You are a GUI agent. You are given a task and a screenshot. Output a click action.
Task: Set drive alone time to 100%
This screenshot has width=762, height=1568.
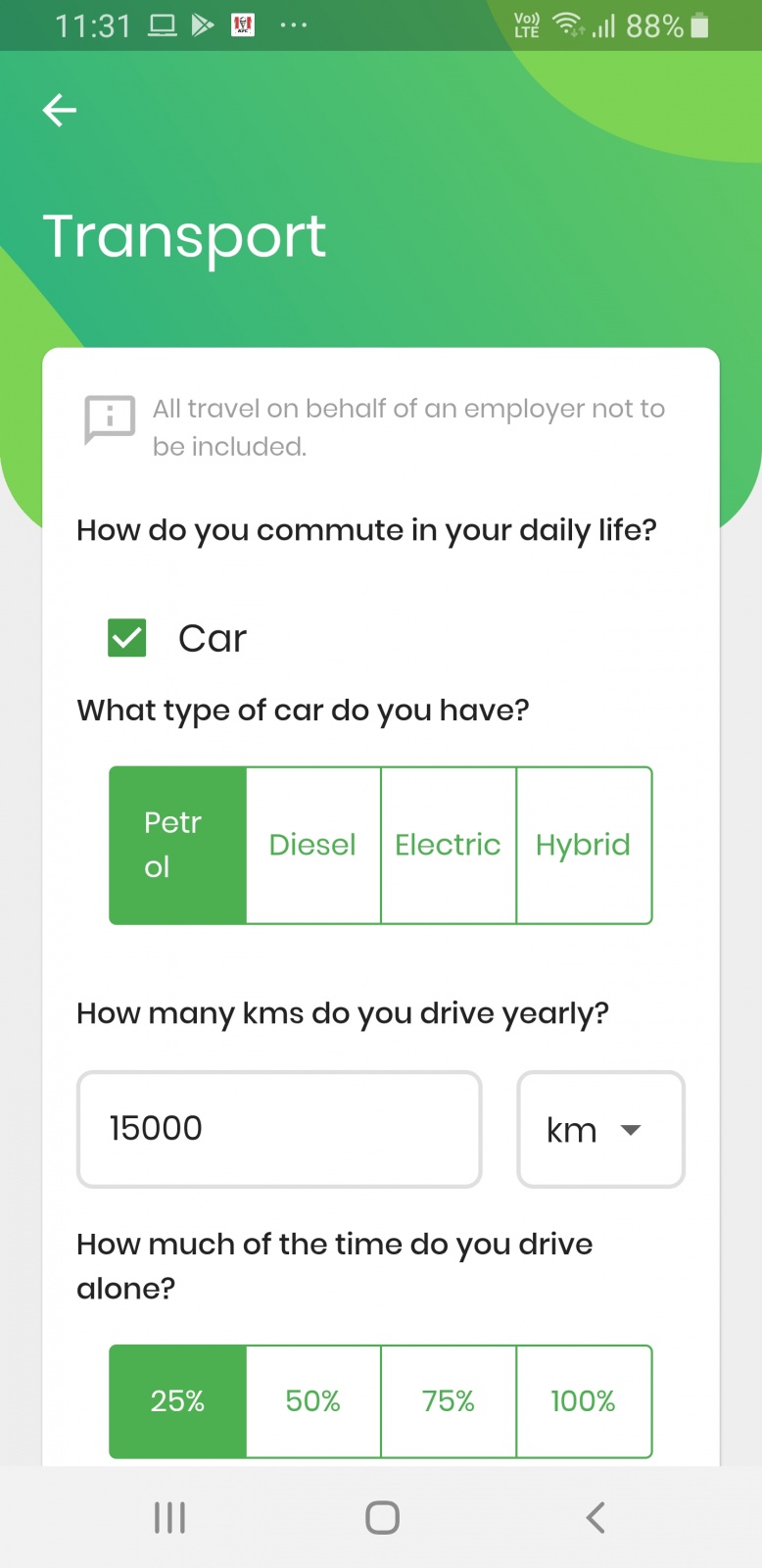point(584,1401)
